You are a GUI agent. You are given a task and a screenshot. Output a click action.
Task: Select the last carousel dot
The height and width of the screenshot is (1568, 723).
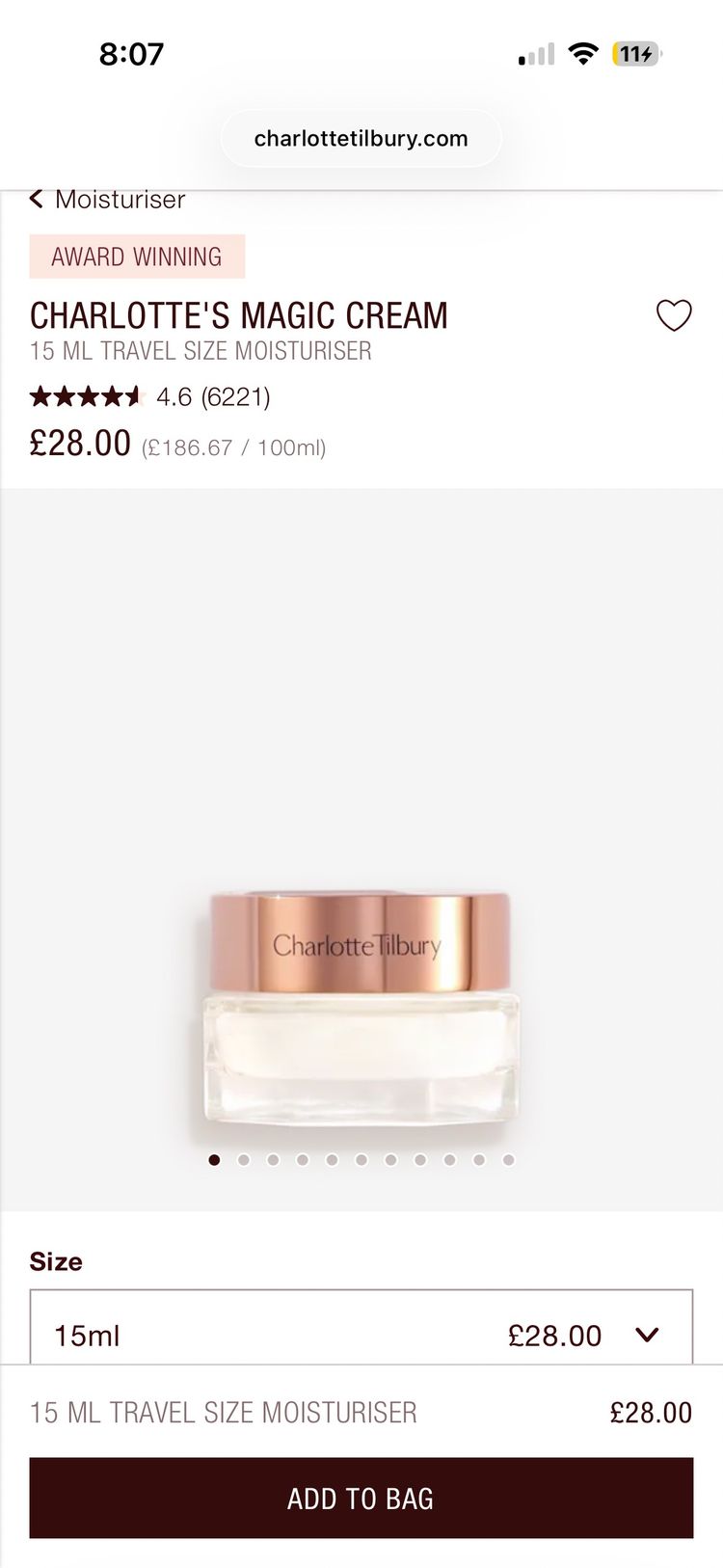(508, 1159)
